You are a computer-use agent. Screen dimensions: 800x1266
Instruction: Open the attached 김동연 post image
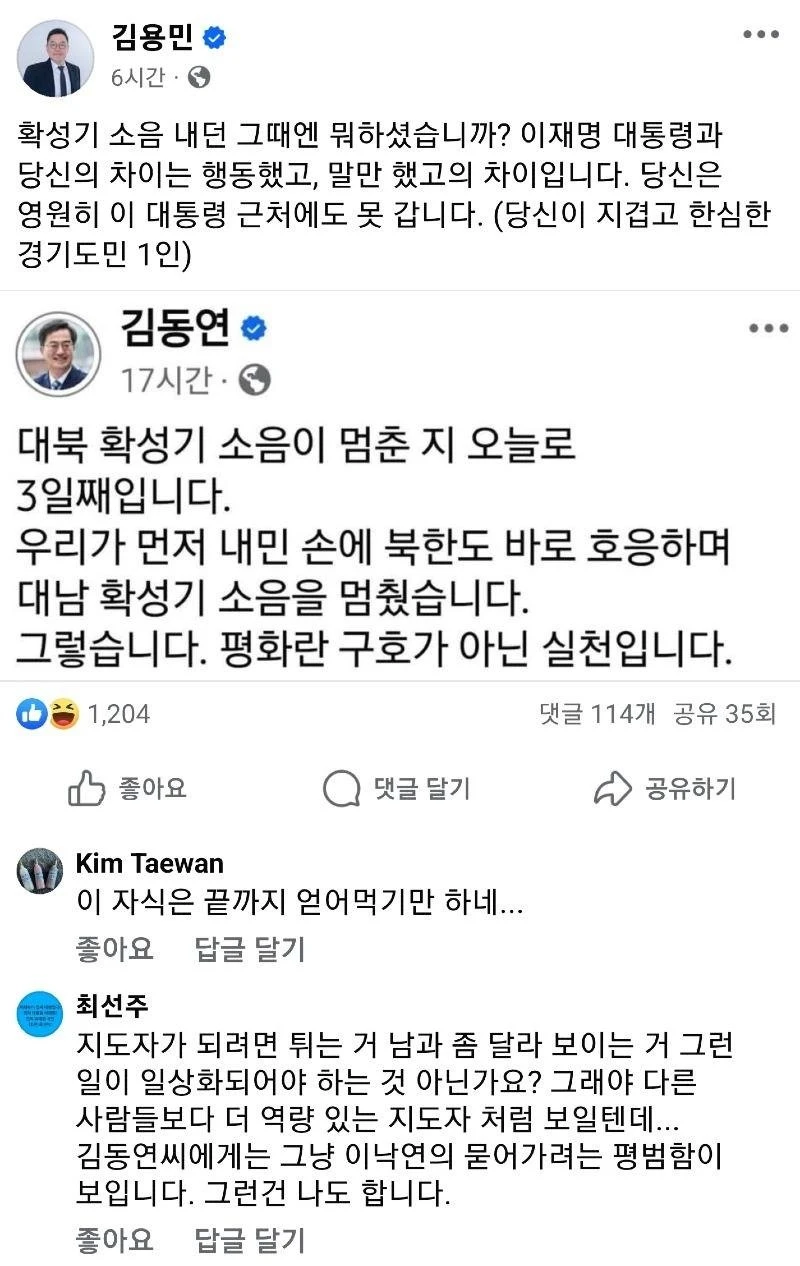400,490
